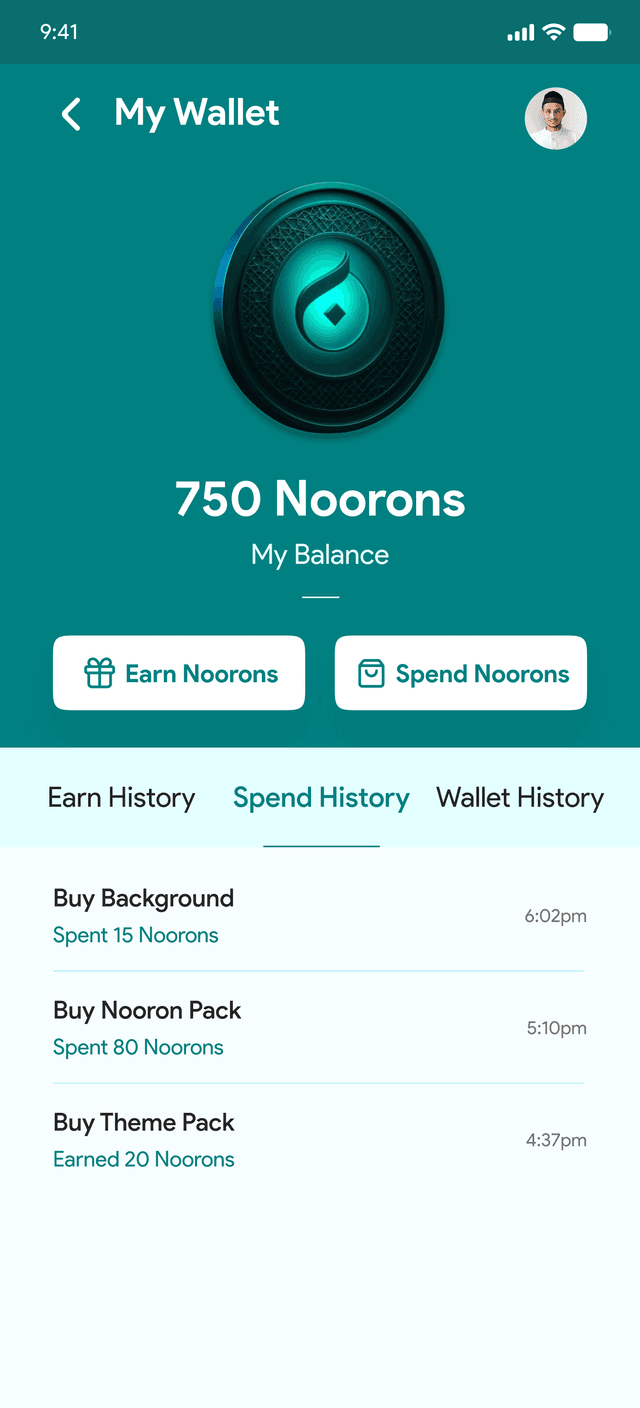Image resolution: width=640 pixels, height=1408 pixels.
Task: Switch to the Earn History tab
Action: (122, 798)
